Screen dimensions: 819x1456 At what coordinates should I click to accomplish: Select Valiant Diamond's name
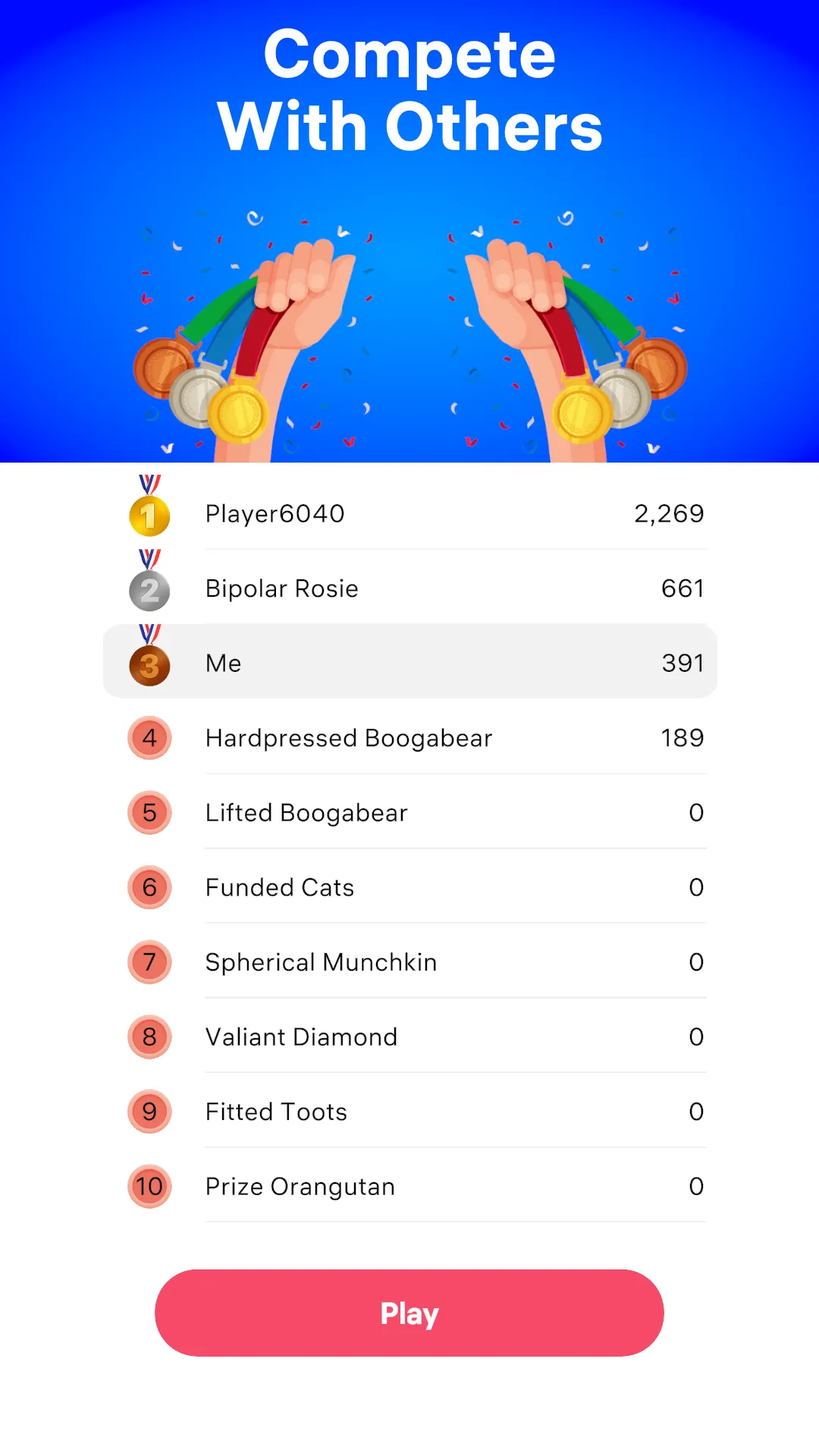(301, 1037)
